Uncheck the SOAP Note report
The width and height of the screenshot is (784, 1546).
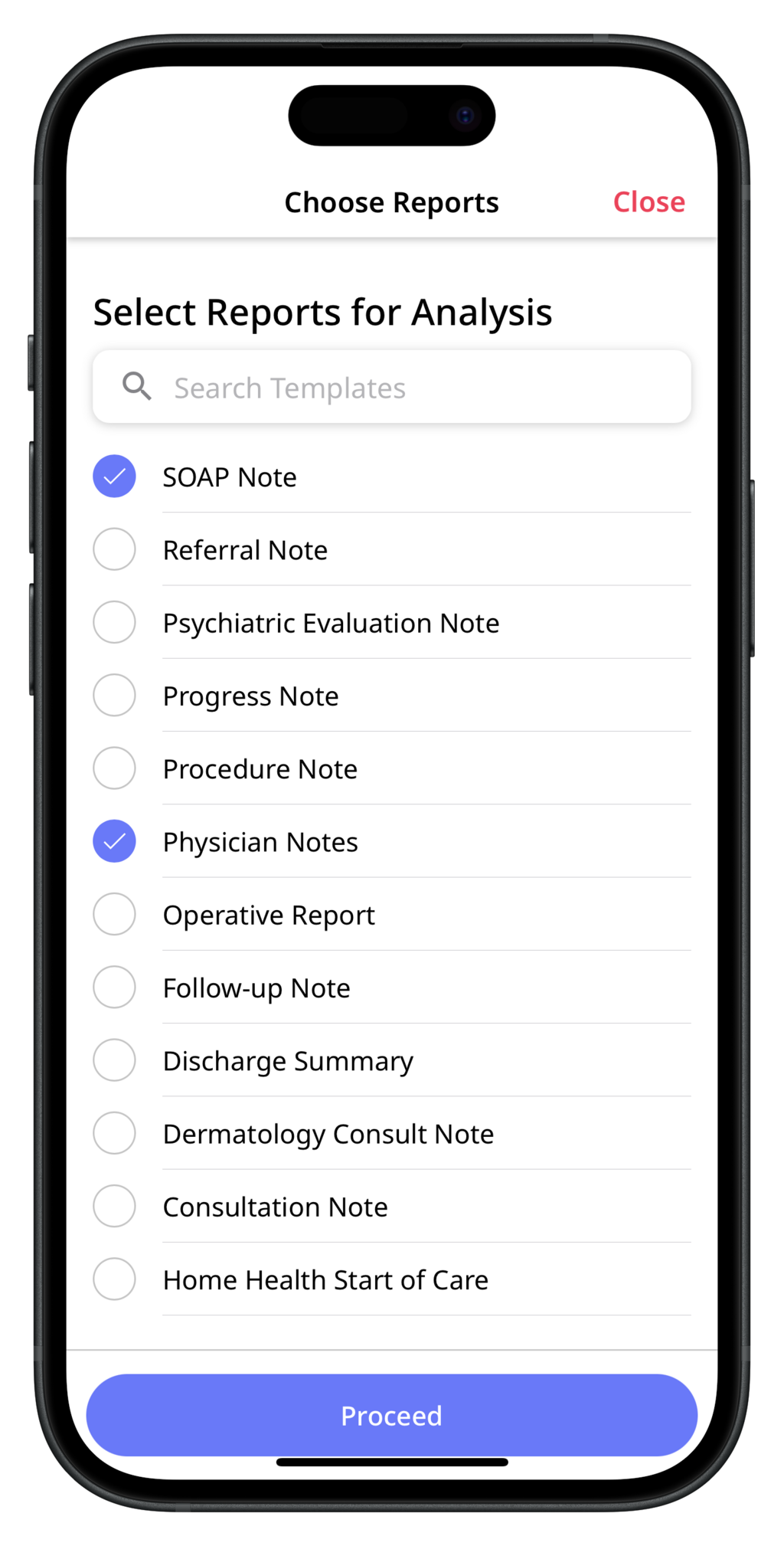114,477
